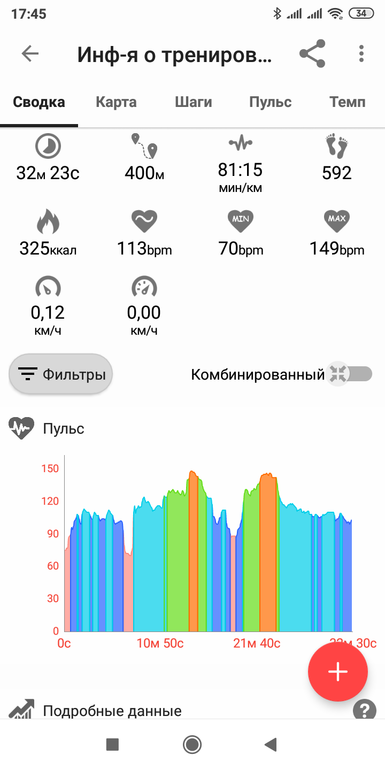Viewport: 385px width, 770px height.
Task: Open the Фильтры filter button
Action: pos(61,375)
